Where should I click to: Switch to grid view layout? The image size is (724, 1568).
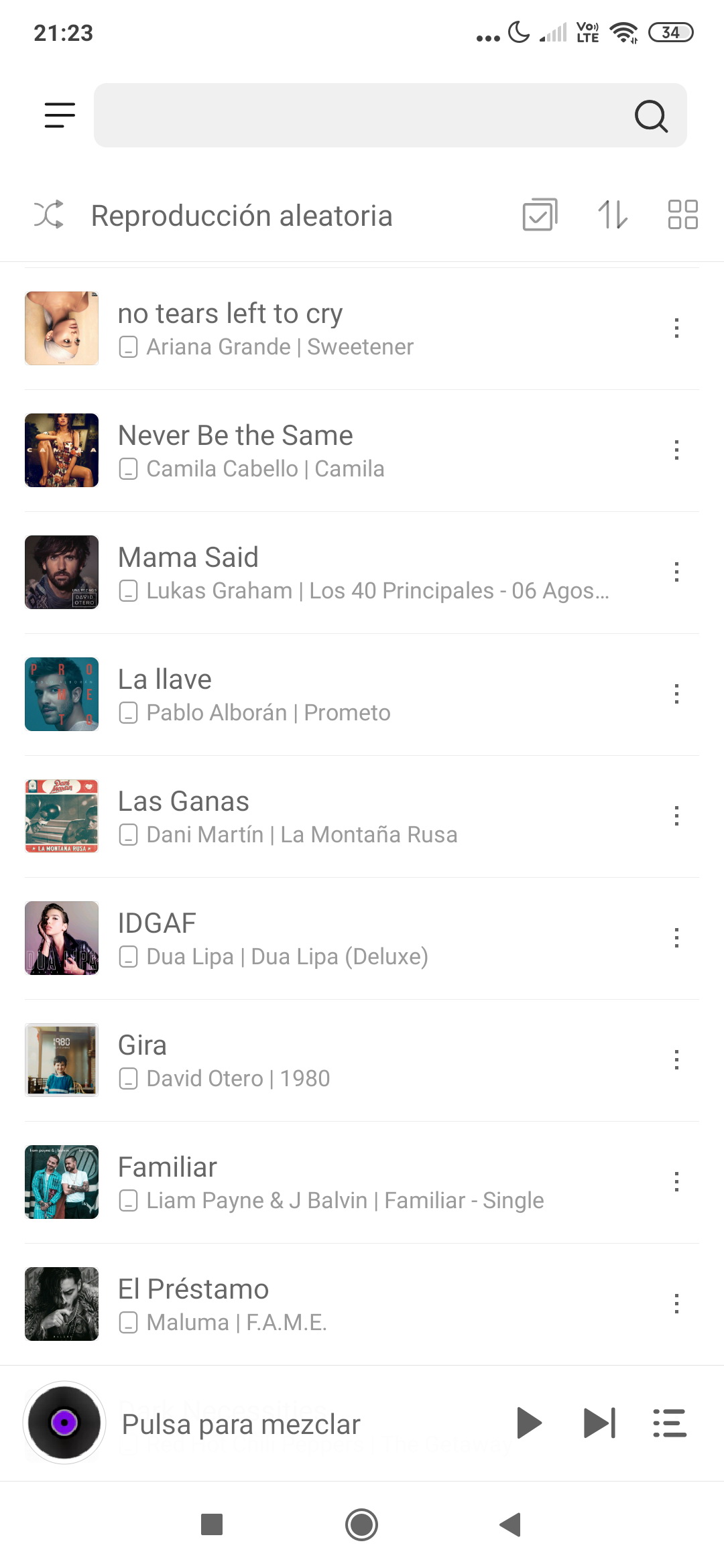(x=682, y=215)
